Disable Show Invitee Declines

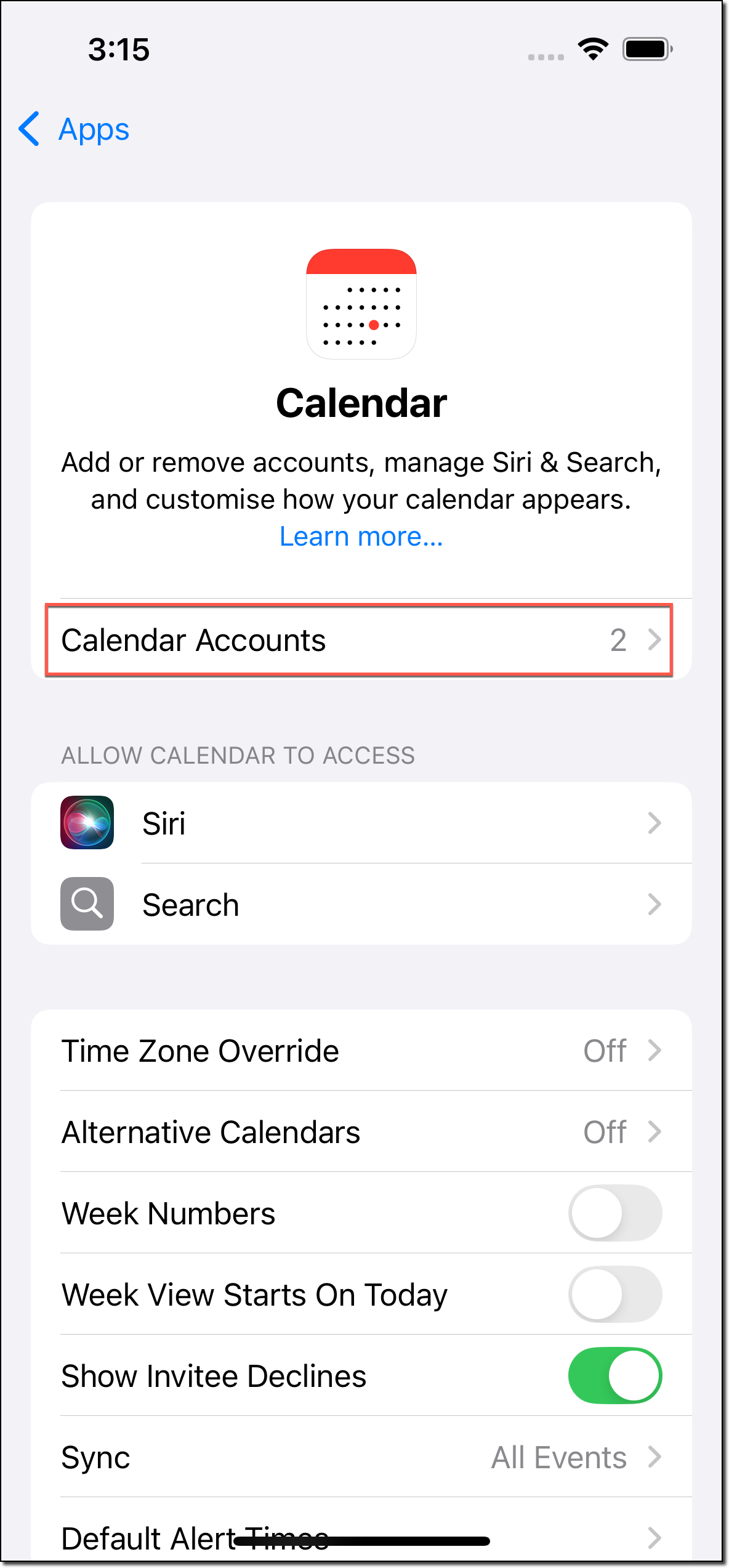pos(614,1376)
